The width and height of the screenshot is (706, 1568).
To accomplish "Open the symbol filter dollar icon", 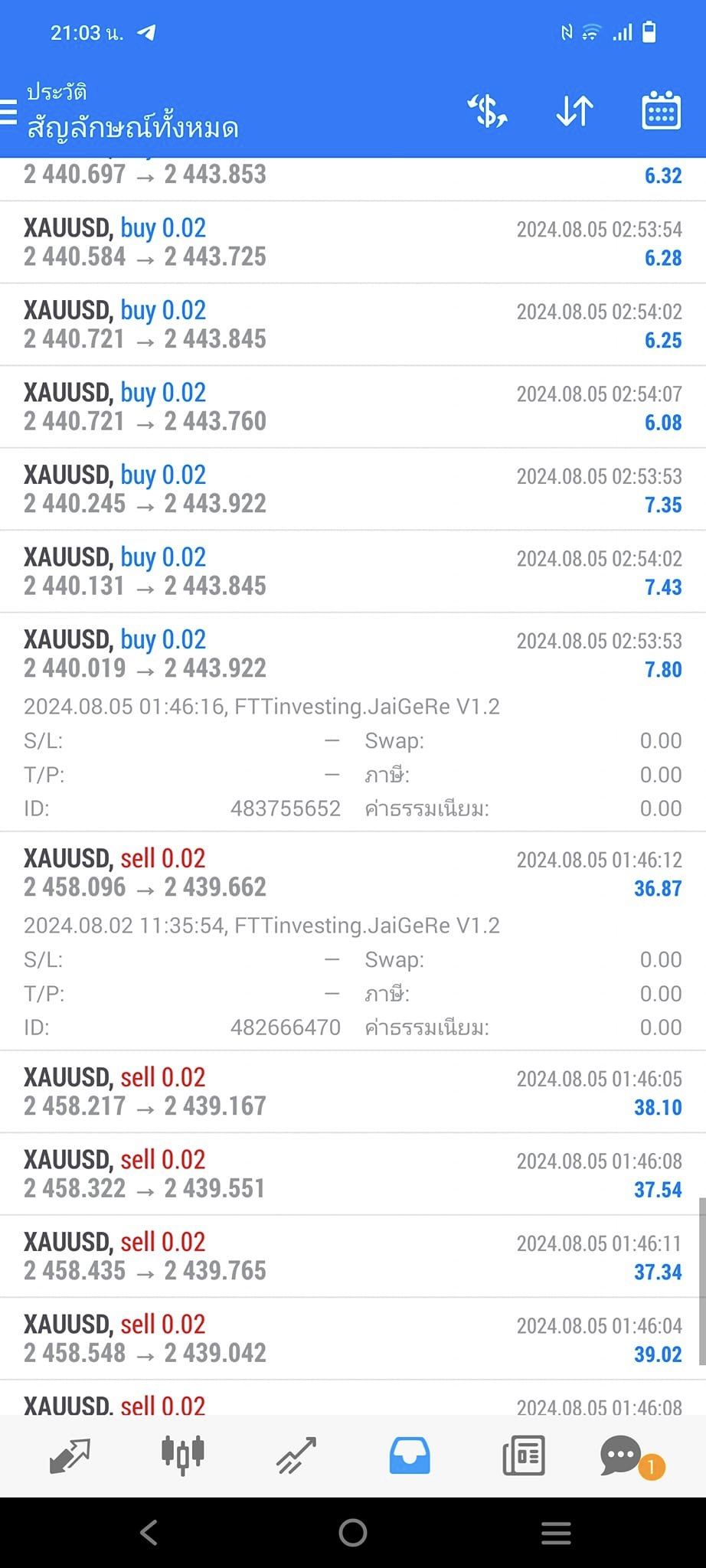I will tap(488, 112).
